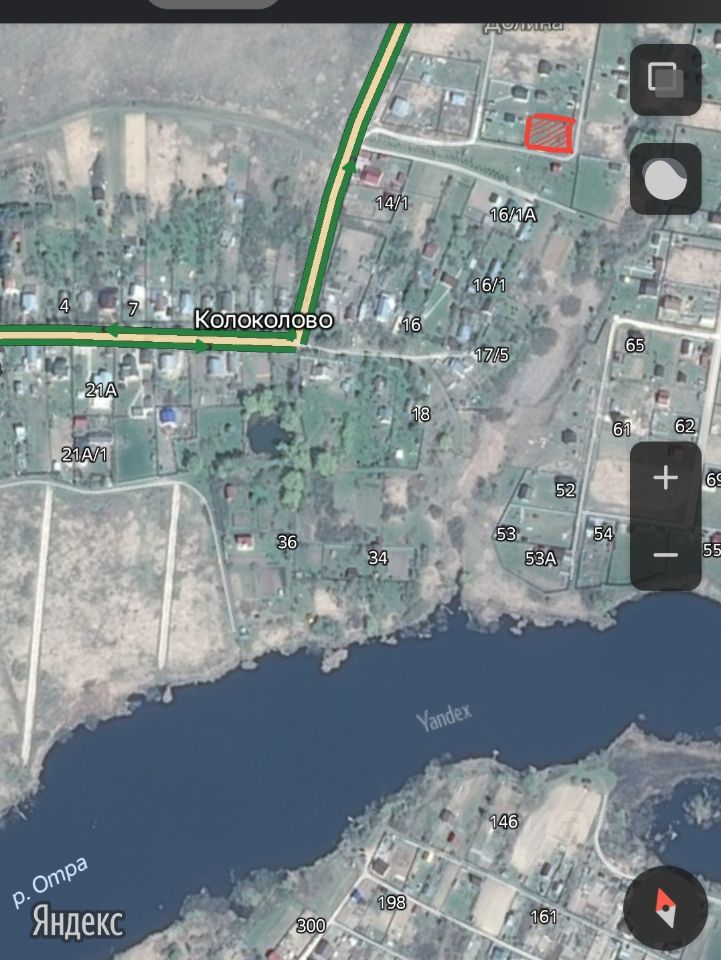Zoom out with the minus button

665,555
